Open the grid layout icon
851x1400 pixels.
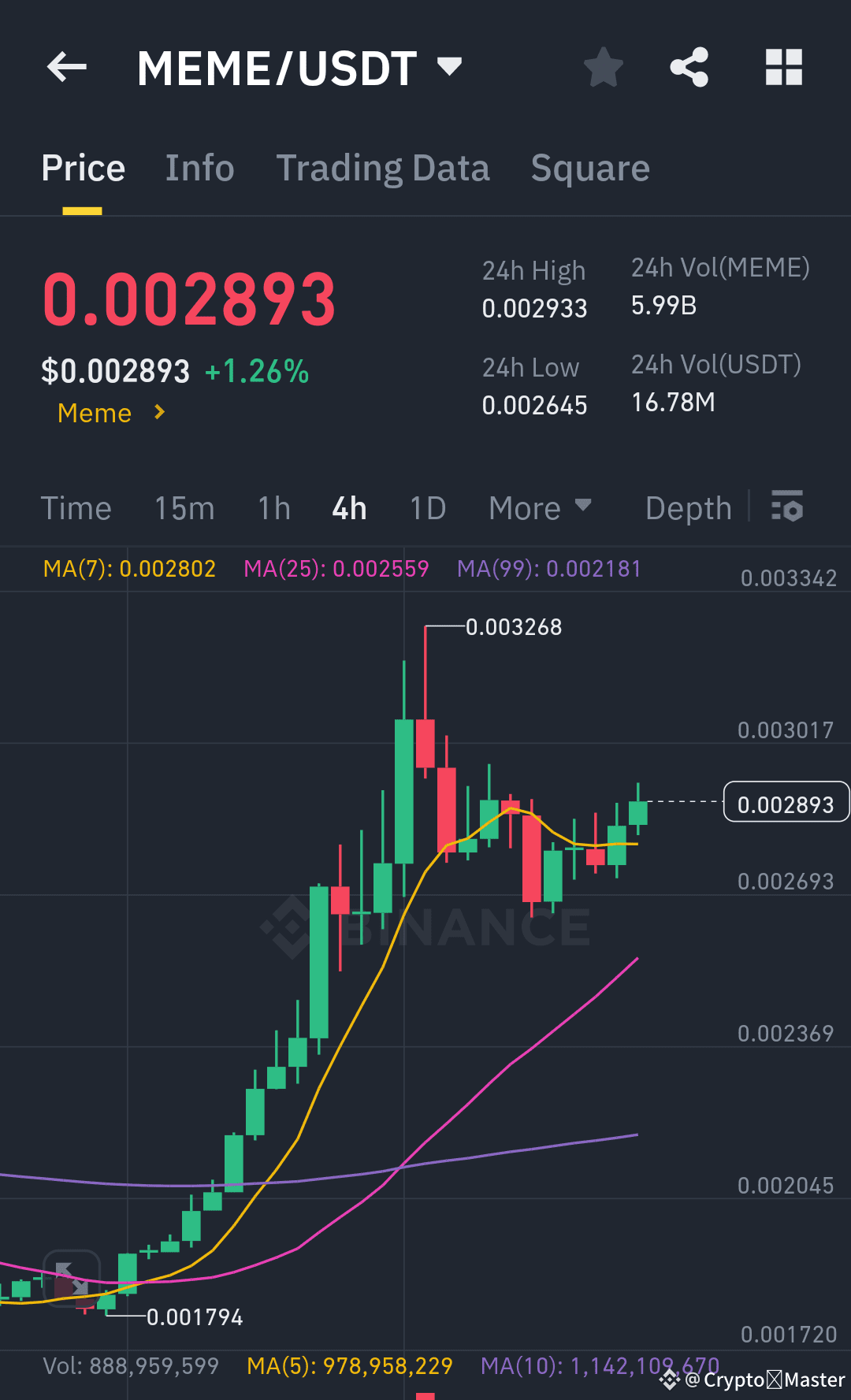[x=784, y=67]
